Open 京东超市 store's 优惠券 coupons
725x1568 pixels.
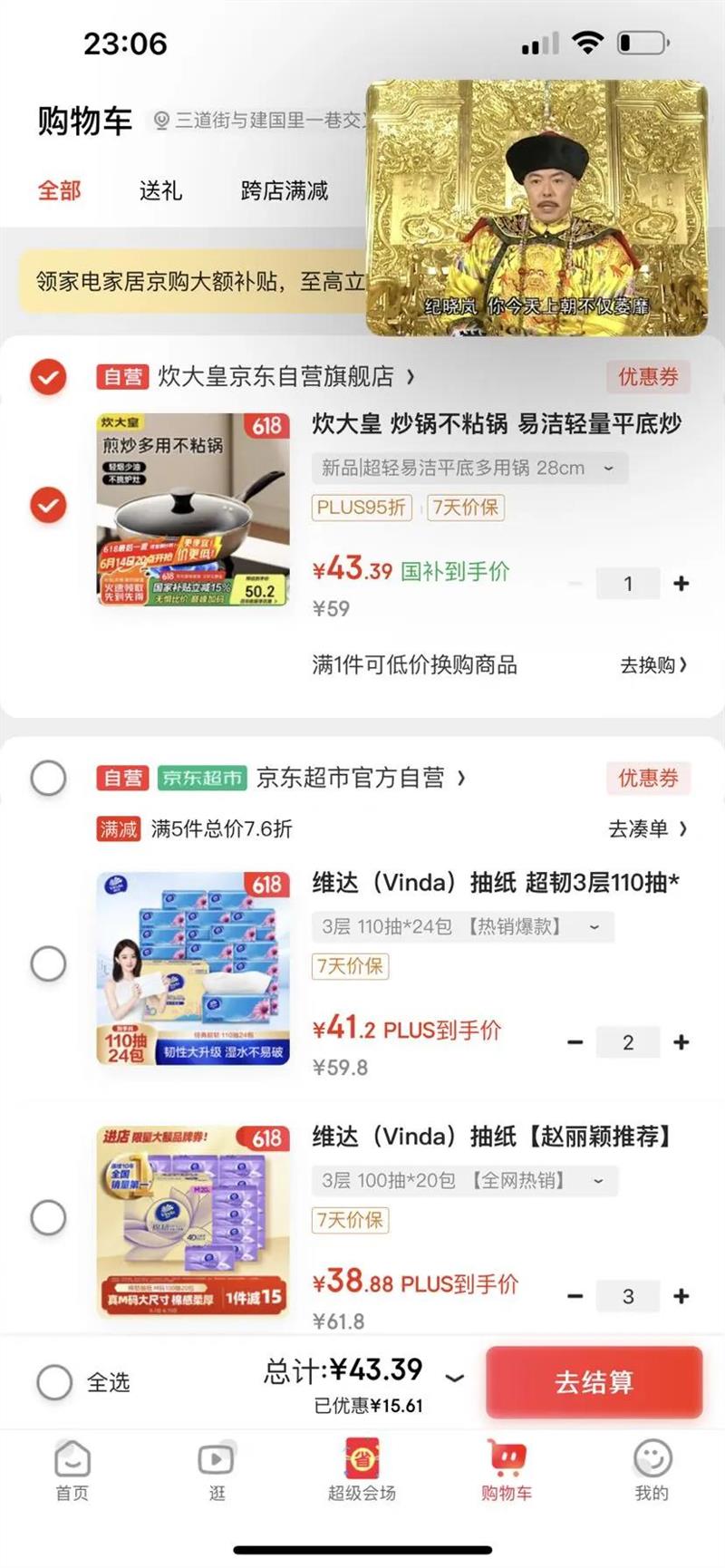pos(648,779)
